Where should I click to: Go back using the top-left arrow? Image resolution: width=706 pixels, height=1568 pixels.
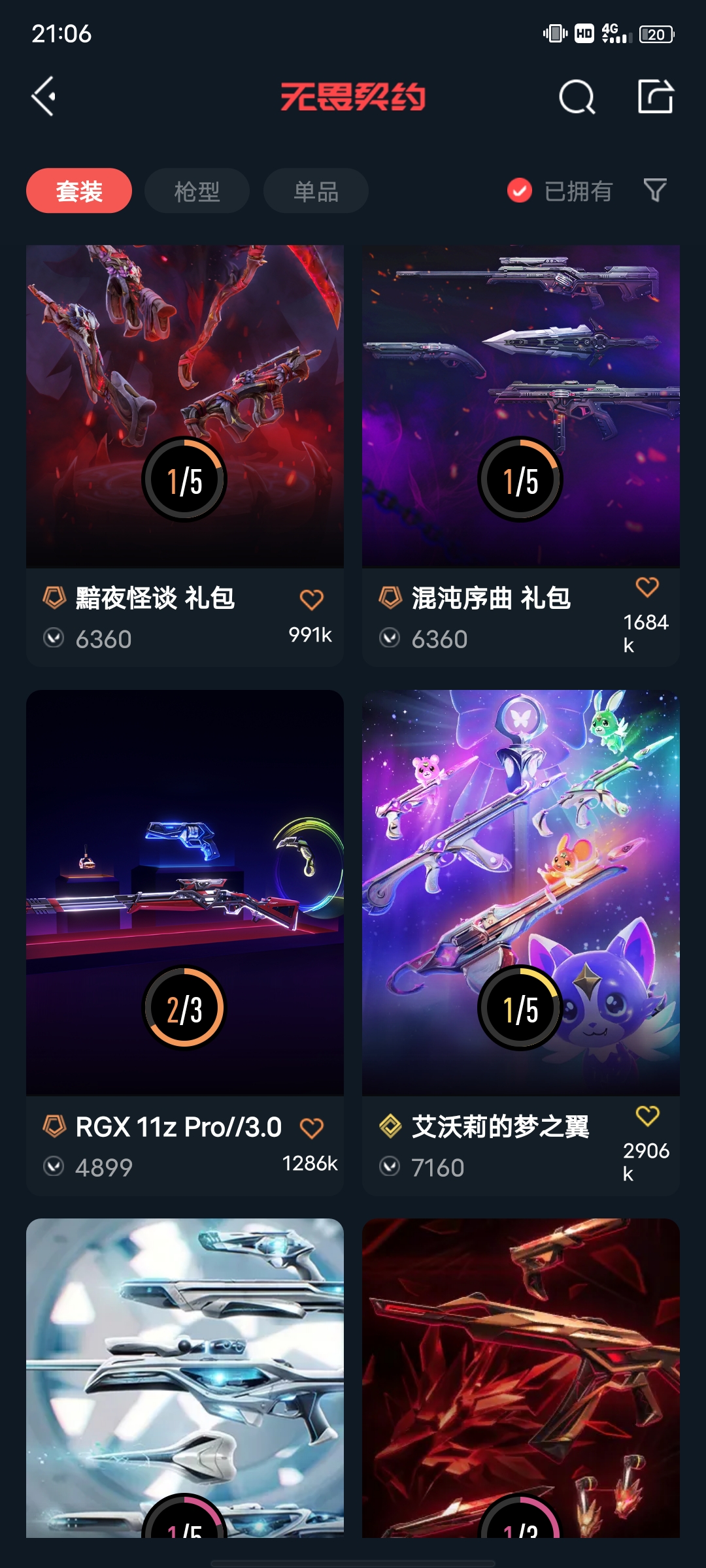pos(44,97)
